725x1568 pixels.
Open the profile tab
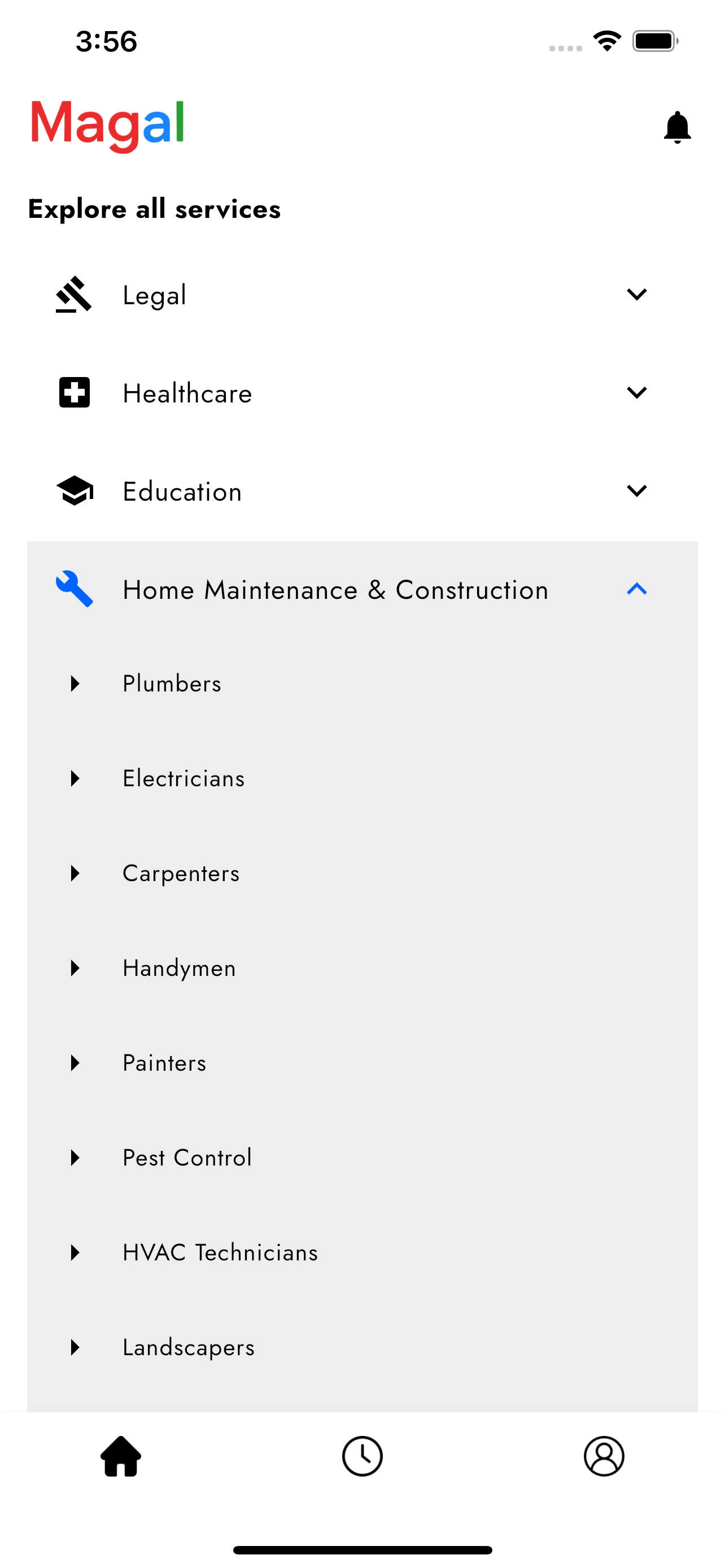coord(604,1456)
